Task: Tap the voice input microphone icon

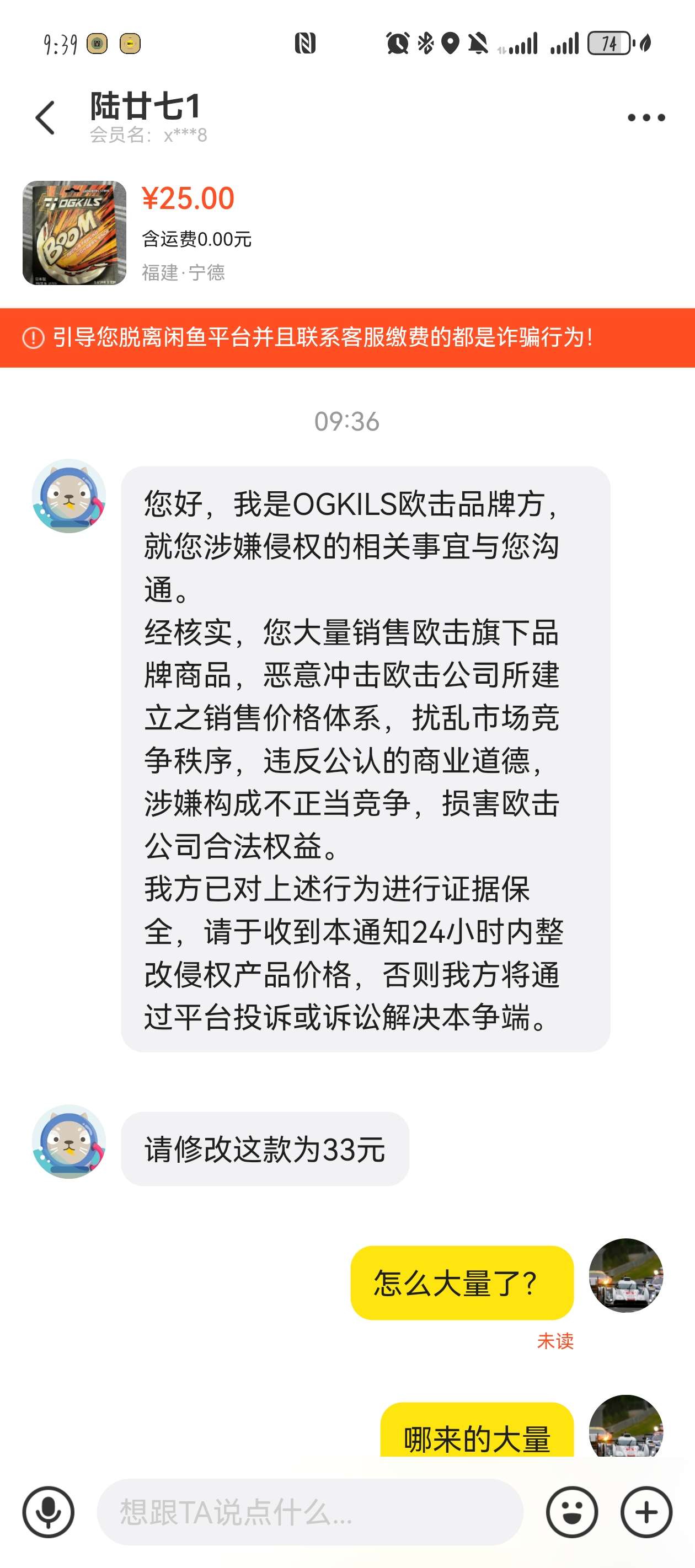Action: click(48, 1511)
